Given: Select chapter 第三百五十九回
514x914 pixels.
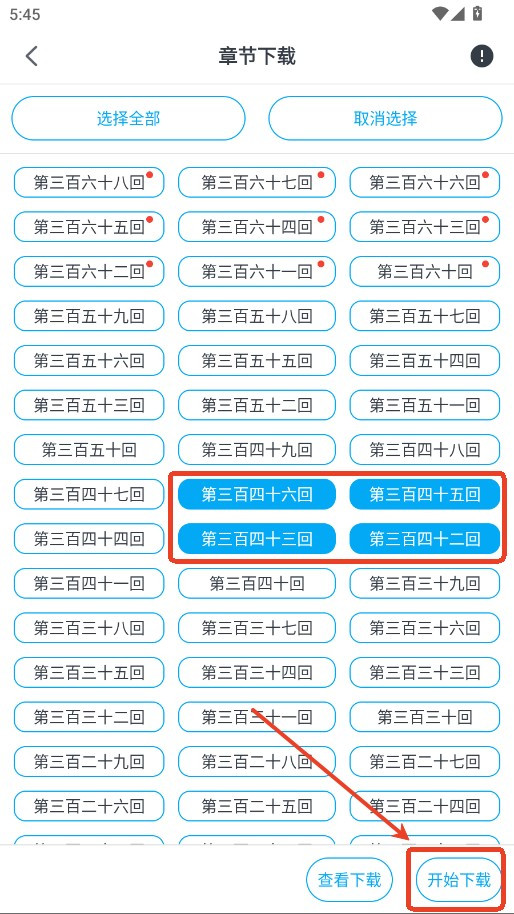Looking at the screenshot, I should click(x=89, y=316).
